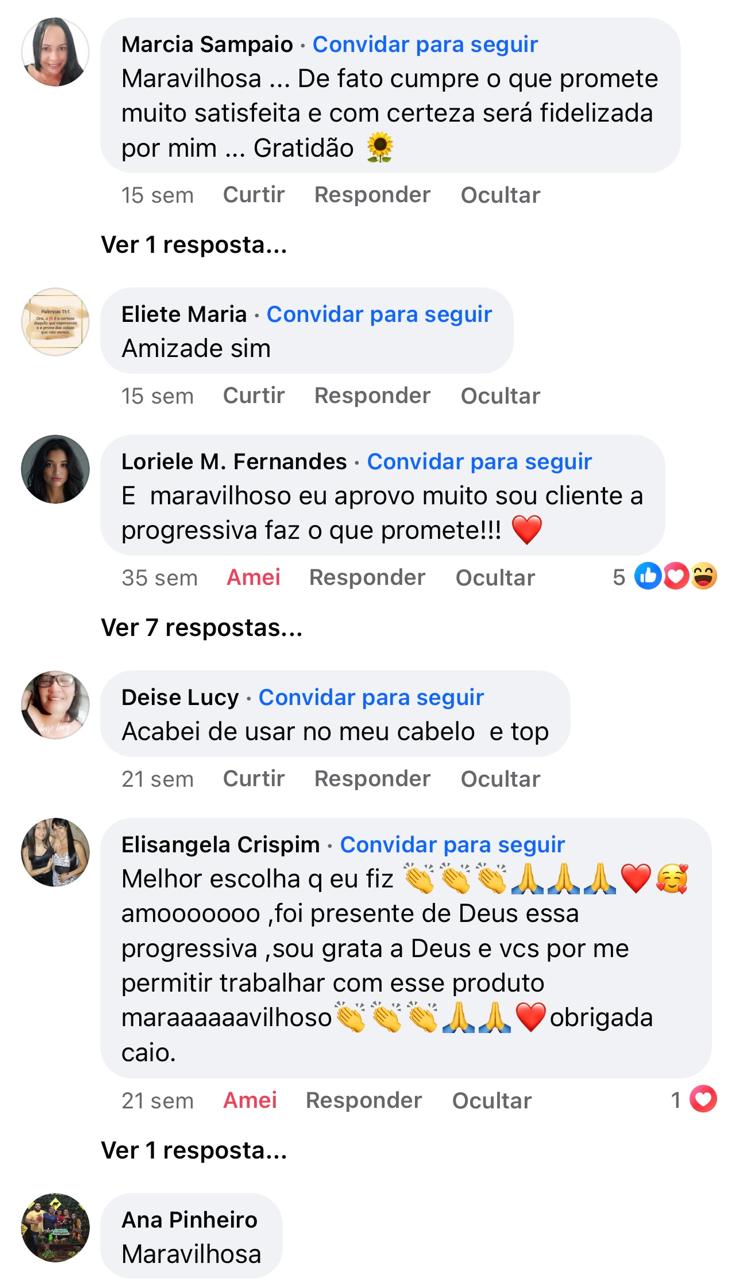Invite Eliete Maria to follow

pos(379,314)
